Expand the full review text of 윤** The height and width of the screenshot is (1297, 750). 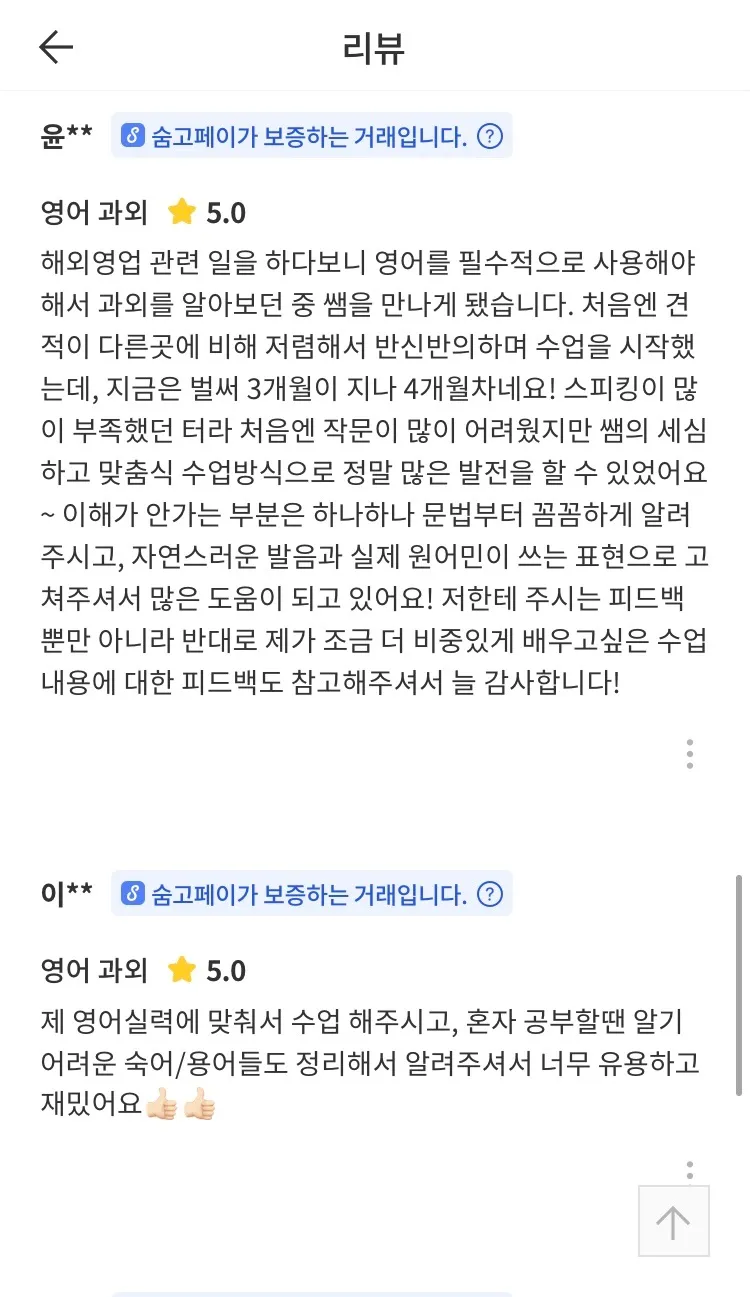pyautogui.click(x=375, y=470)
